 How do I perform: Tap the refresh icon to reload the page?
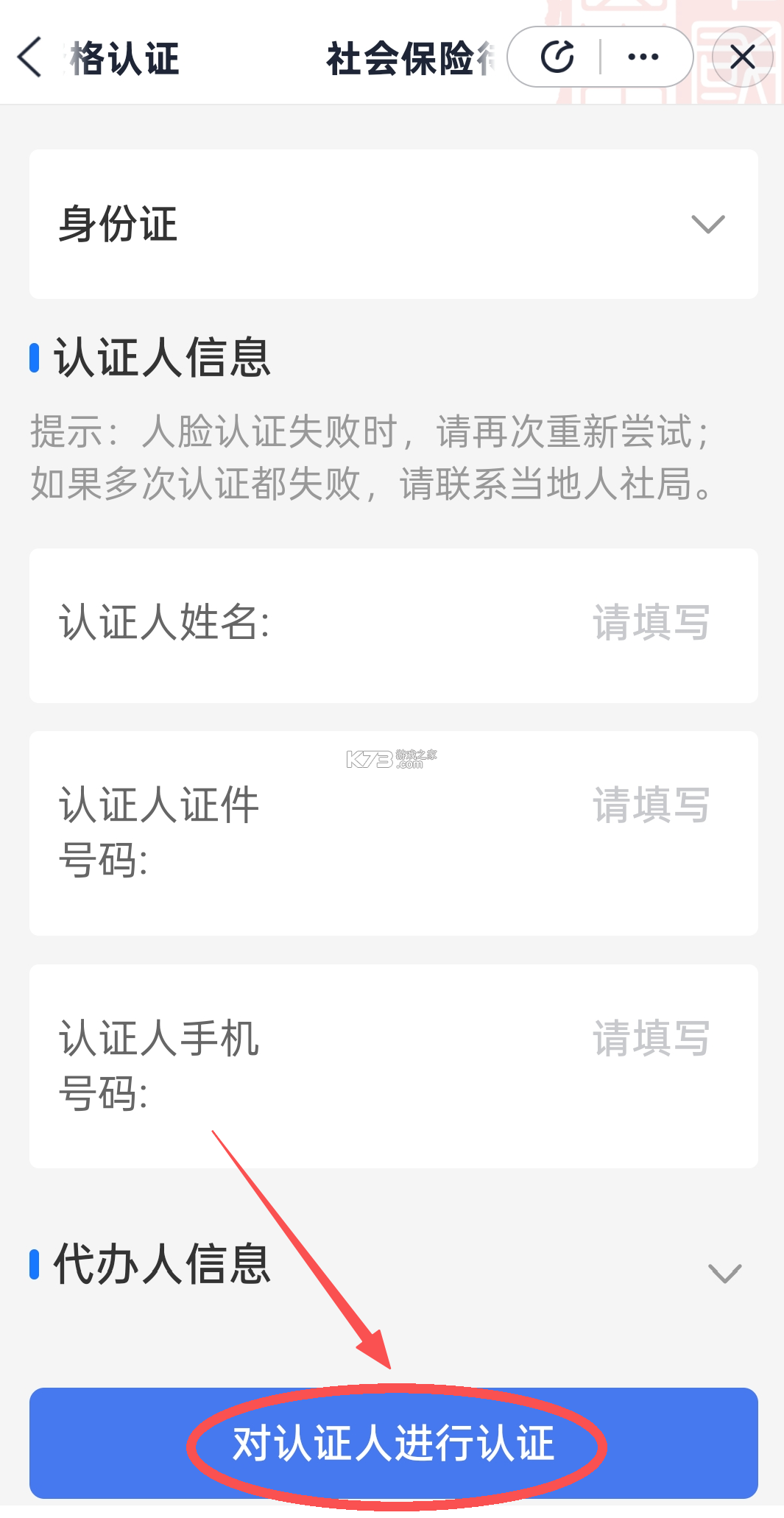pos(557,56)
